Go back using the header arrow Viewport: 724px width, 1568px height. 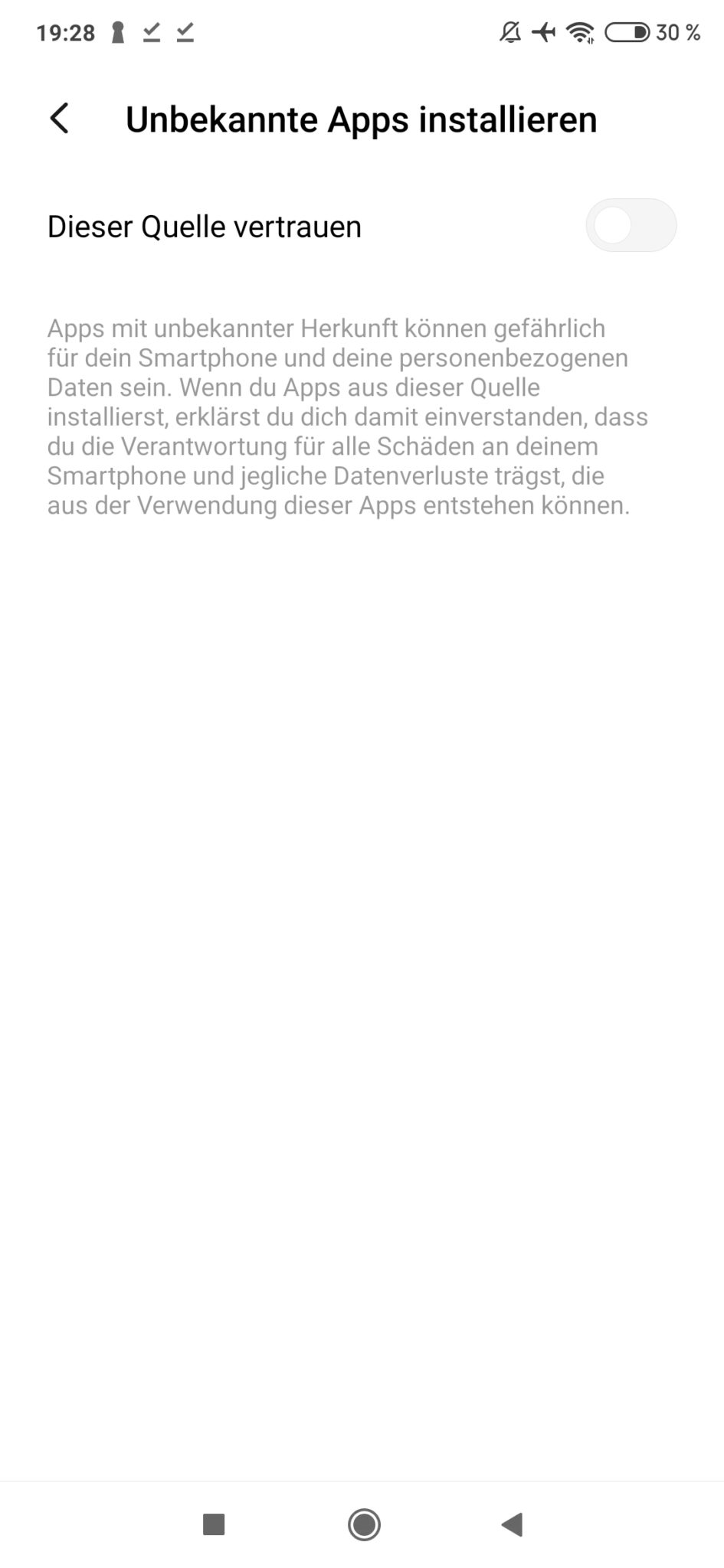[x=60, y=119]
